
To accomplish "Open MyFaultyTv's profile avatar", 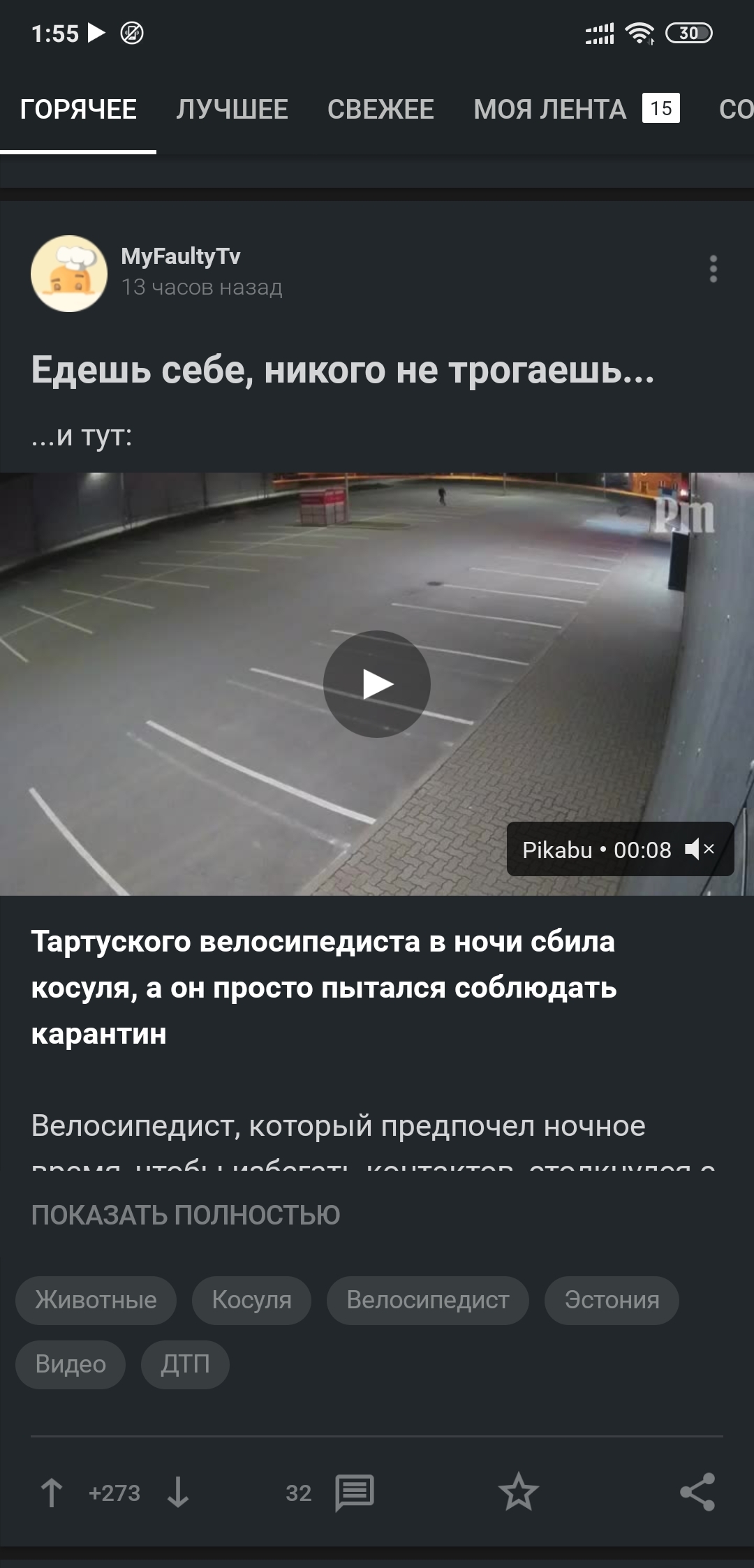I will 69,274.
